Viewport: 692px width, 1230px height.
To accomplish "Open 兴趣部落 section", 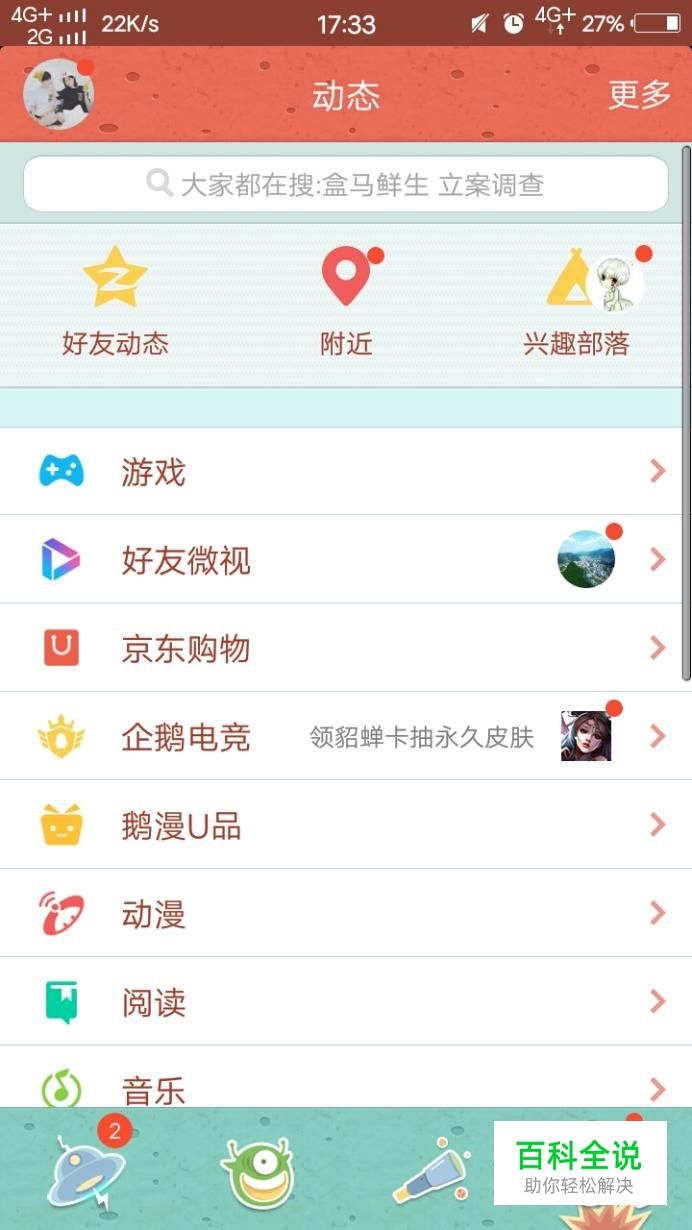I will pos(577,301).
